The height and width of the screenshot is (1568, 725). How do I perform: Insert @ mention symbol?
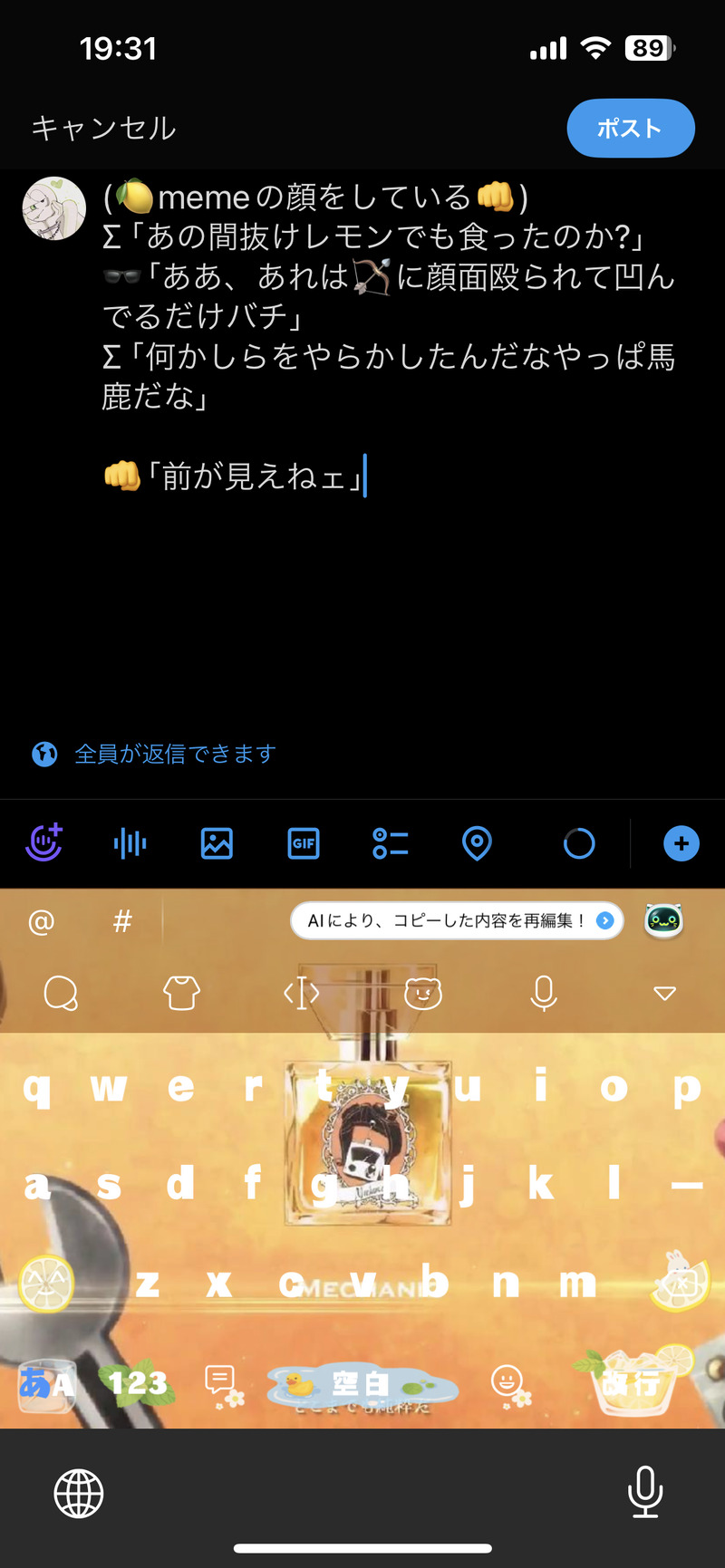(x=42, y=921)
